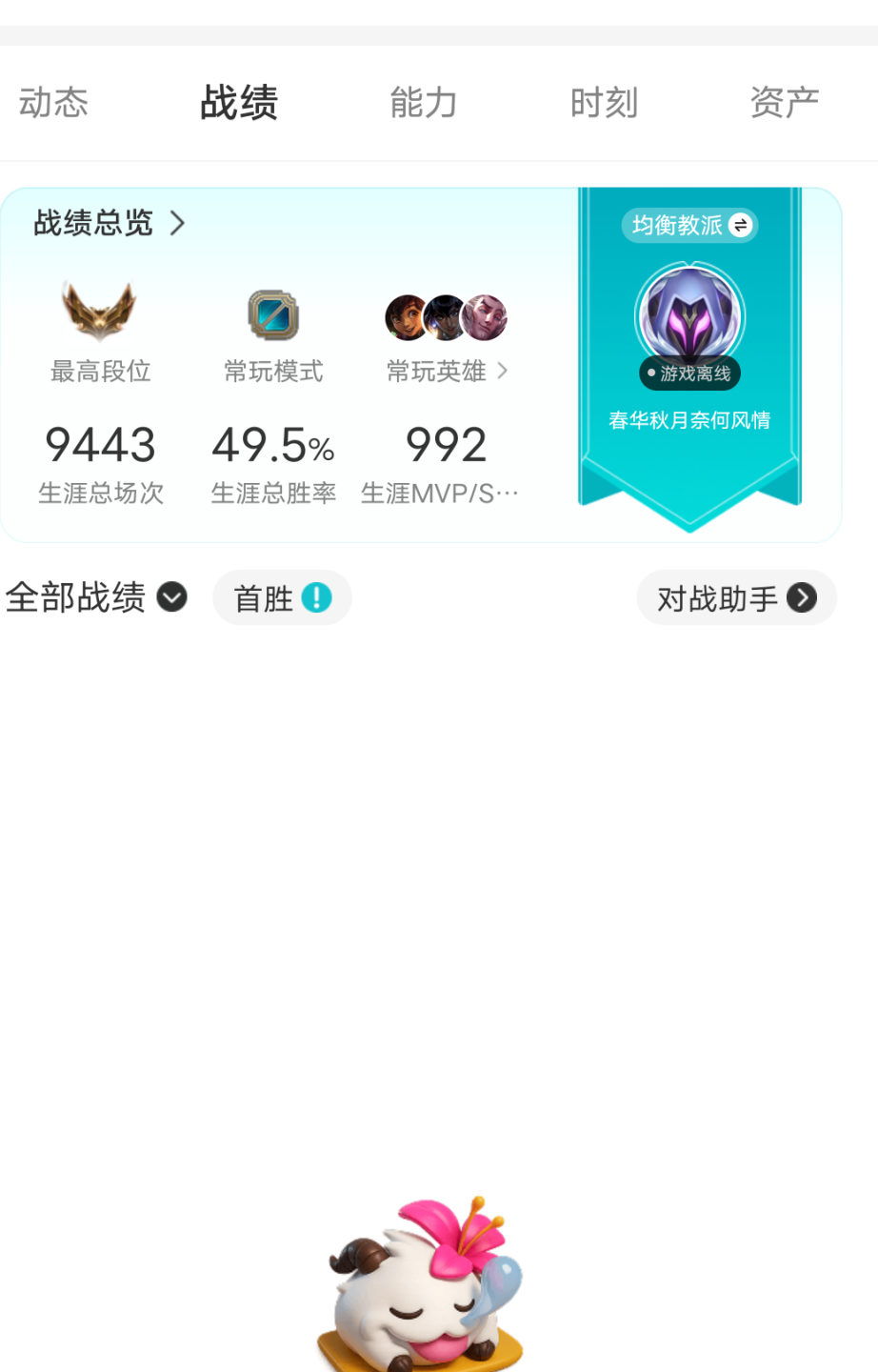Open 战绩总览 details

click(110, 224)
